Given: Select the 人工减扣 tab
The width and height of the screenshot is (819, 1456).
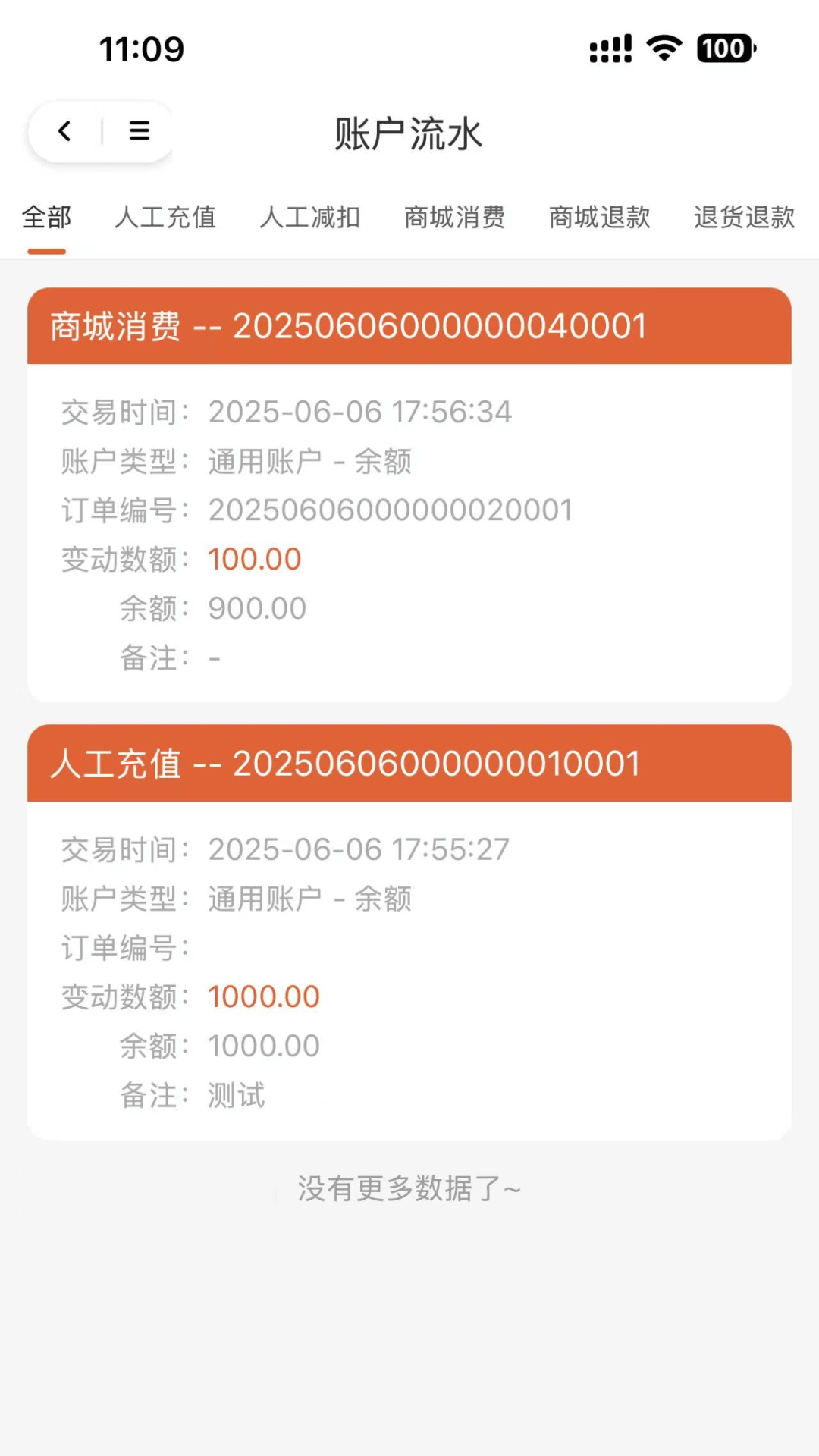Looking at the screenshot, I should 310,218.
